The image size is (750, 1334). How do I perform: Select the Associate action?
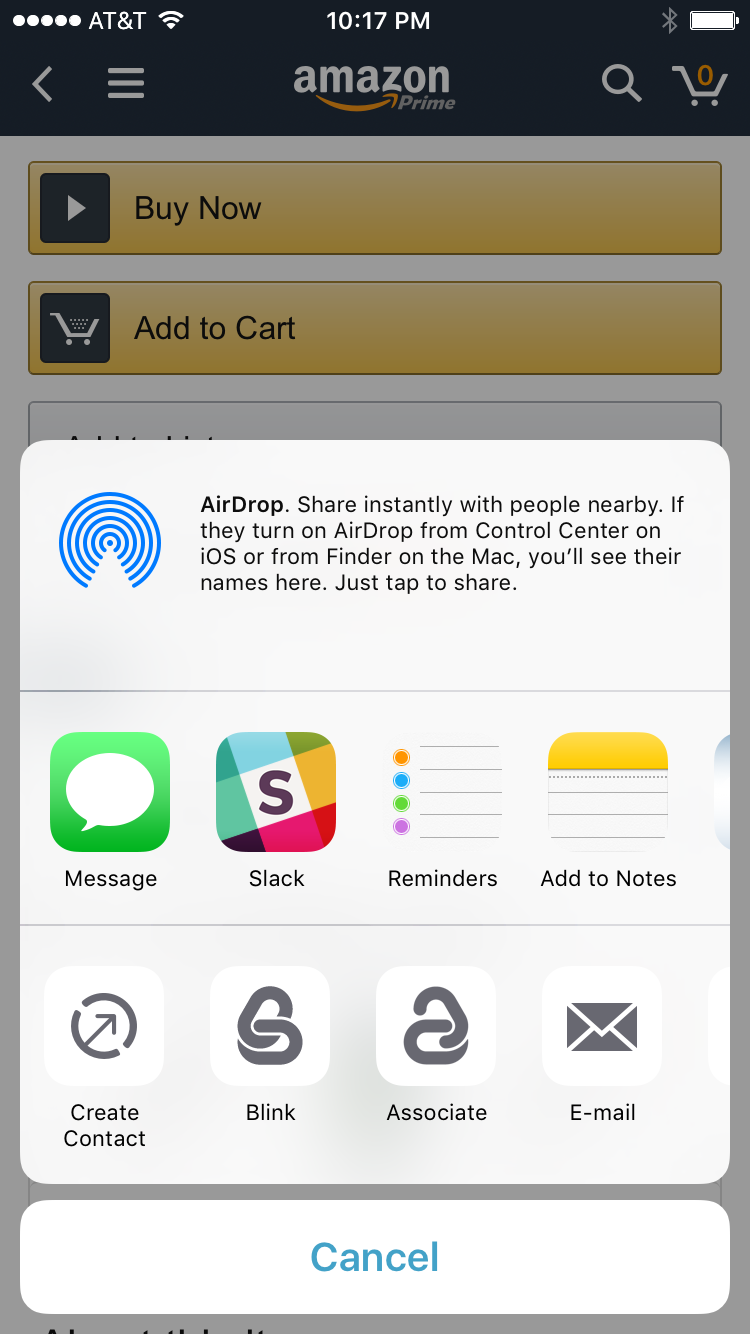click(x=436, y=1027)
